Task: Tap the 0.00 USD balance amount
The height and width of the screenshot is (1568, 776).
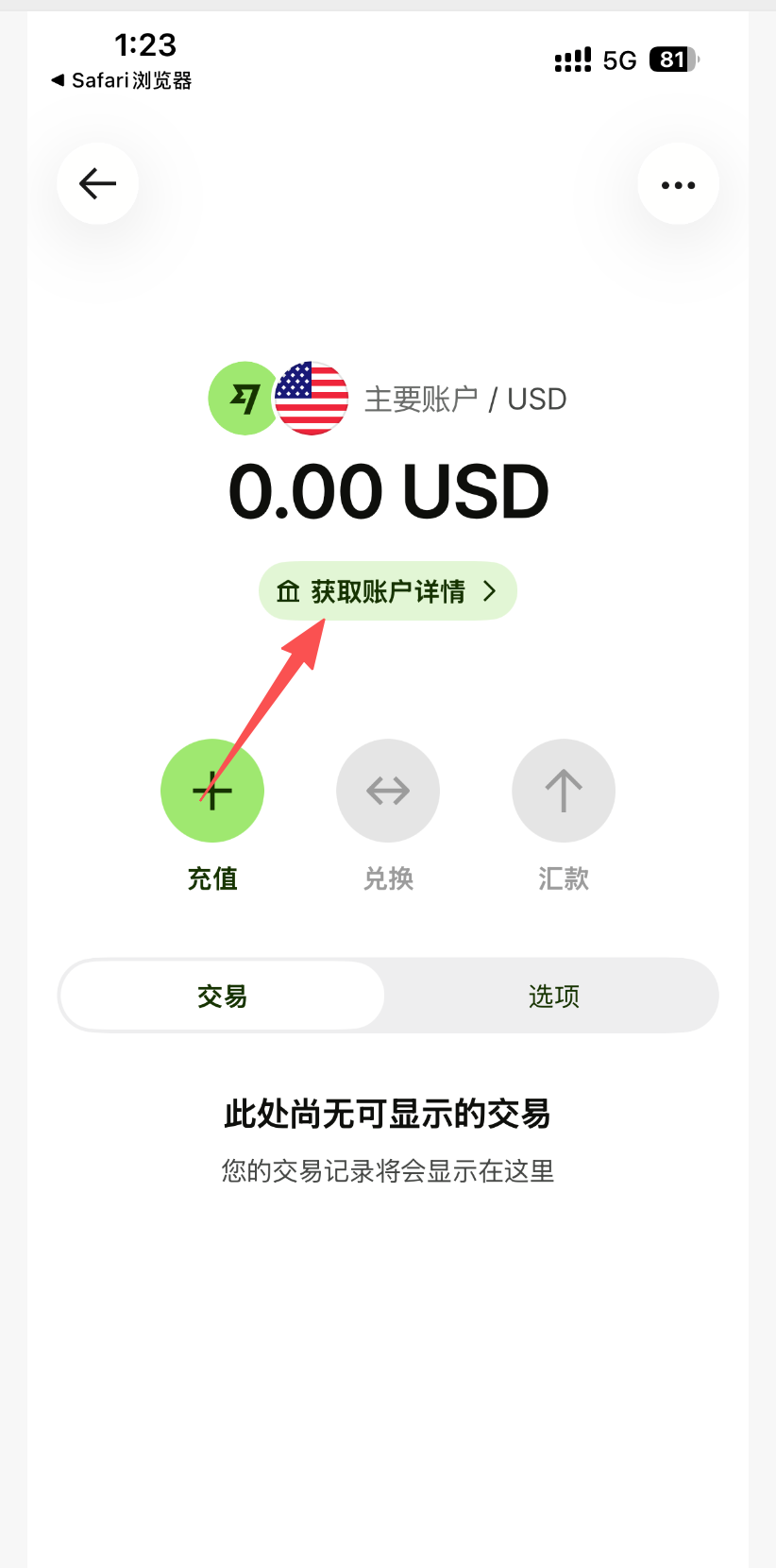Action: point(388,489)
